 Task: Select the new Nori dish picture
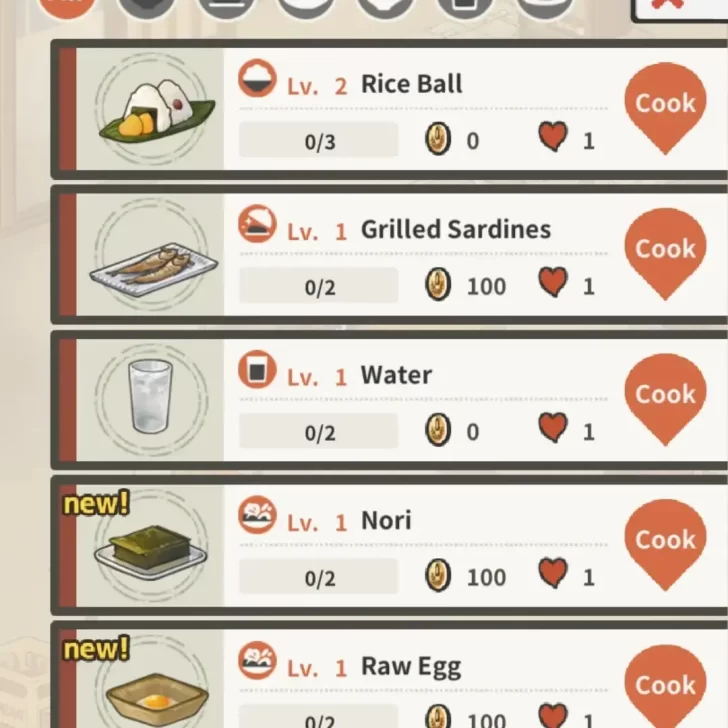[x=152, y=547]
